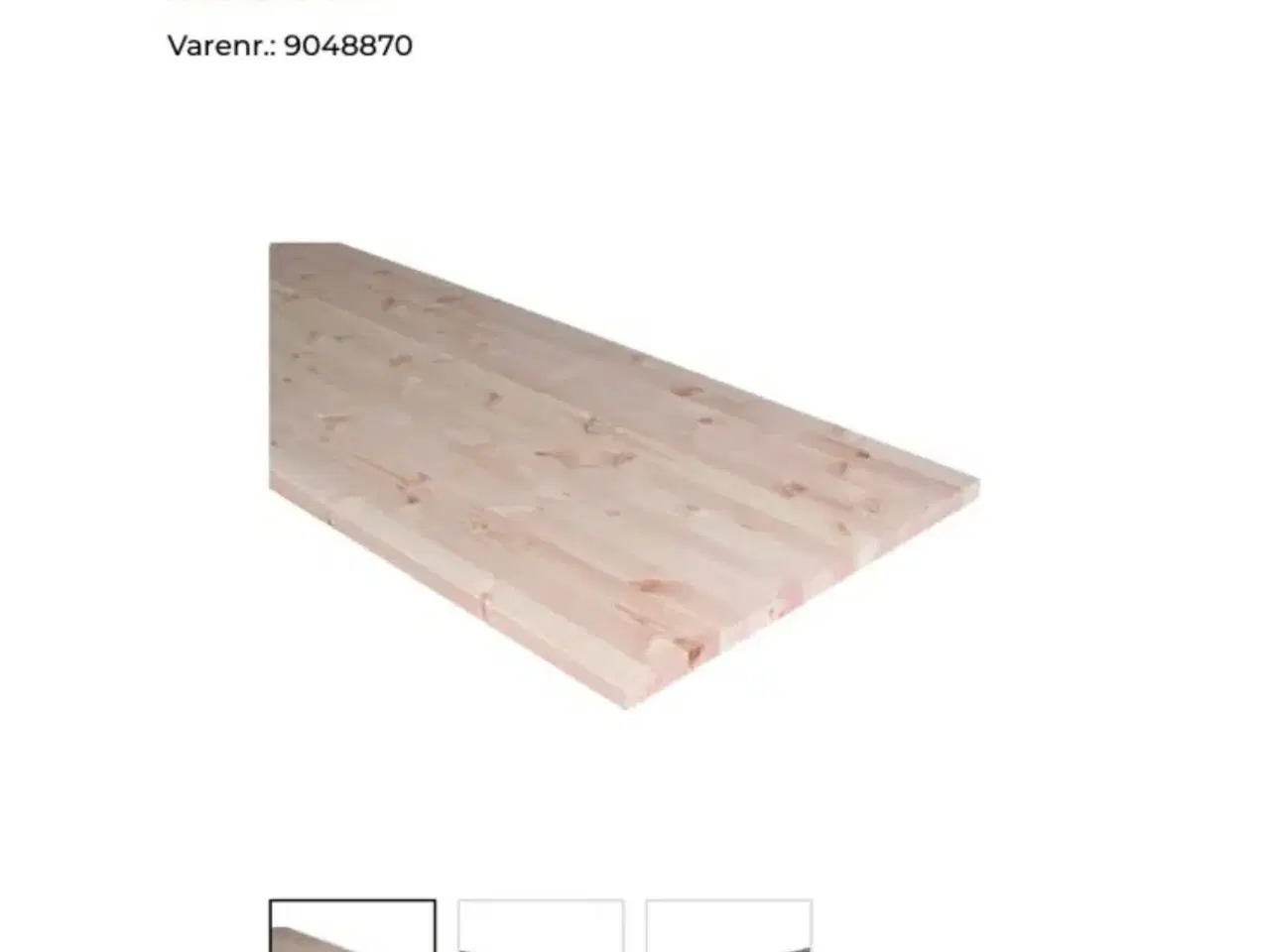Select the second gallery thumbnail
Viewport: 1270px width, 952px height.
point(541,927)
